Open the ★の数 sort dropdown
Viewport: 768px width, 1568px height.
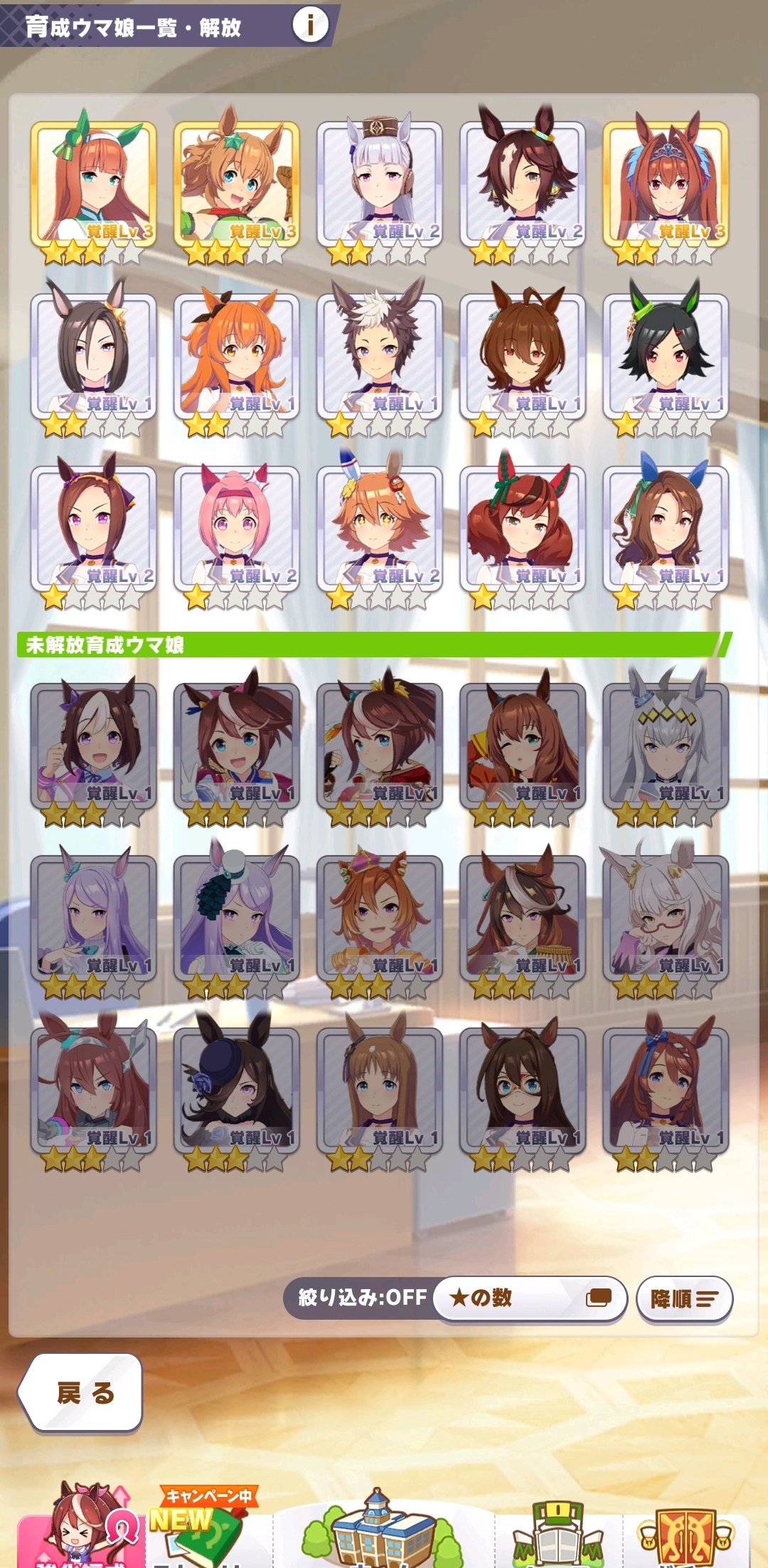pos(529,1298)
